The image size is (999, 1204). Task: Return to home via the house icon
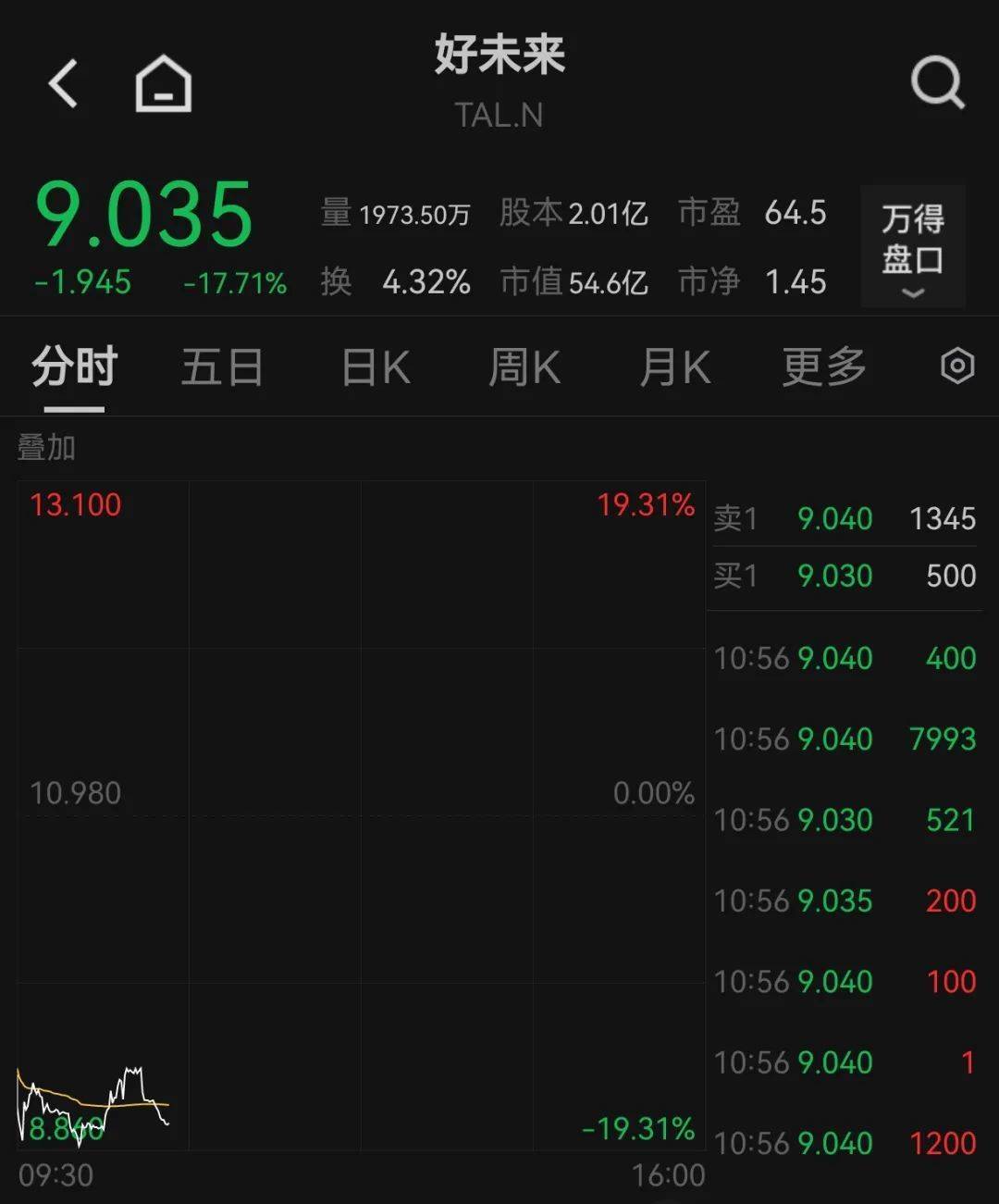coord(163,82)
